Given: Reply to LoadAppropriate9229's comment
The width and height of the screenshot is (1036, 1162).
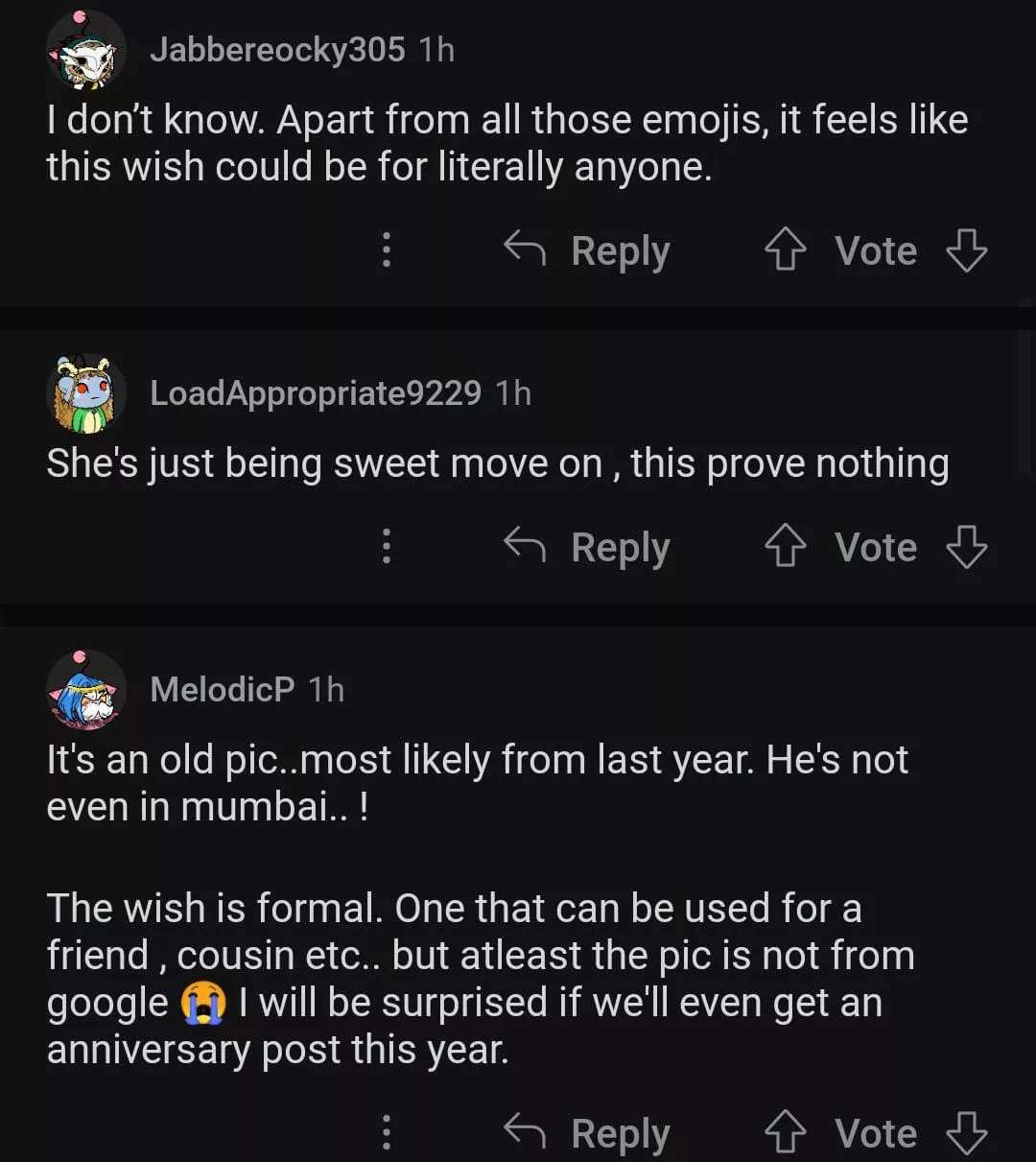Looking at the screenshot, I should 587,547.
